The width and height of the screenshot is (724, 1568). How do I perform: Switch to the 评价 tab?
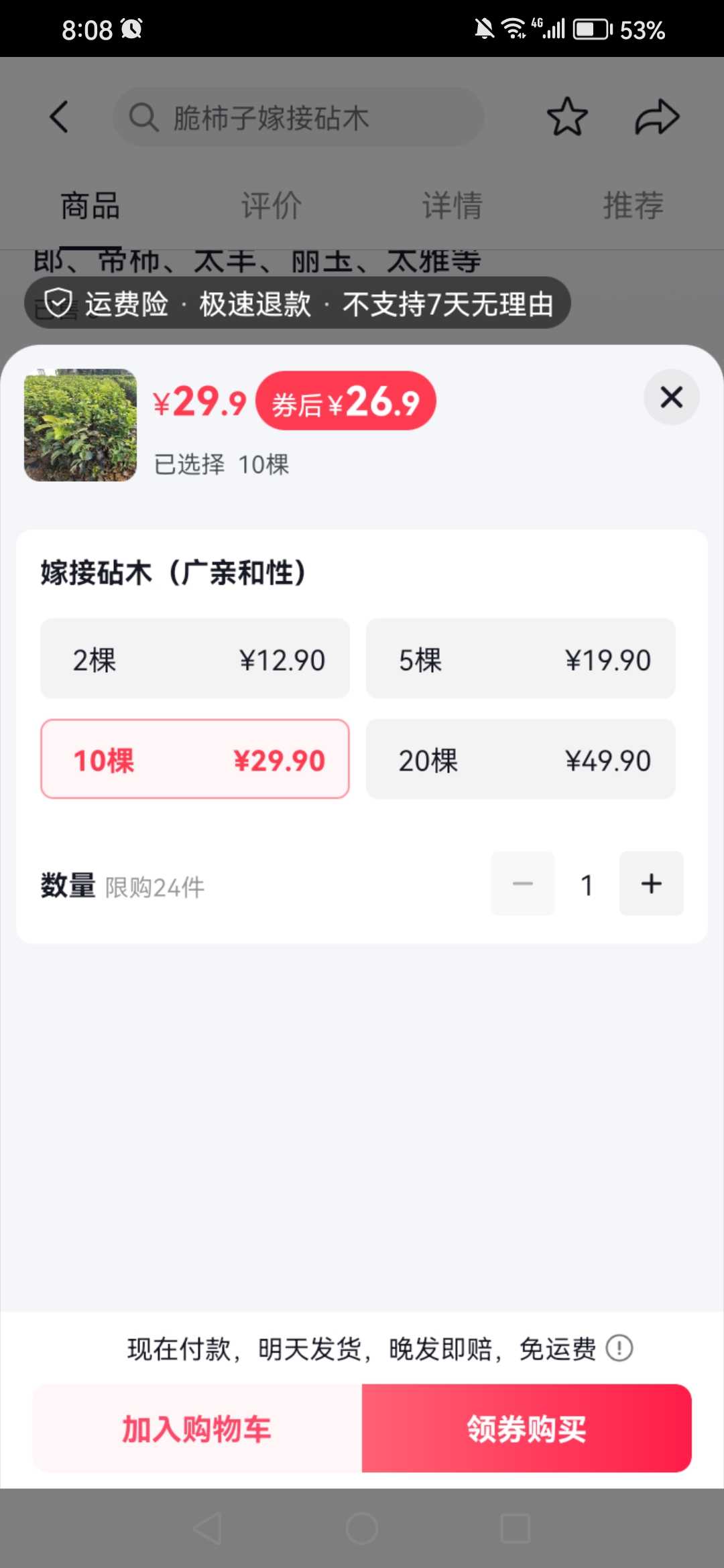point(271,205)
